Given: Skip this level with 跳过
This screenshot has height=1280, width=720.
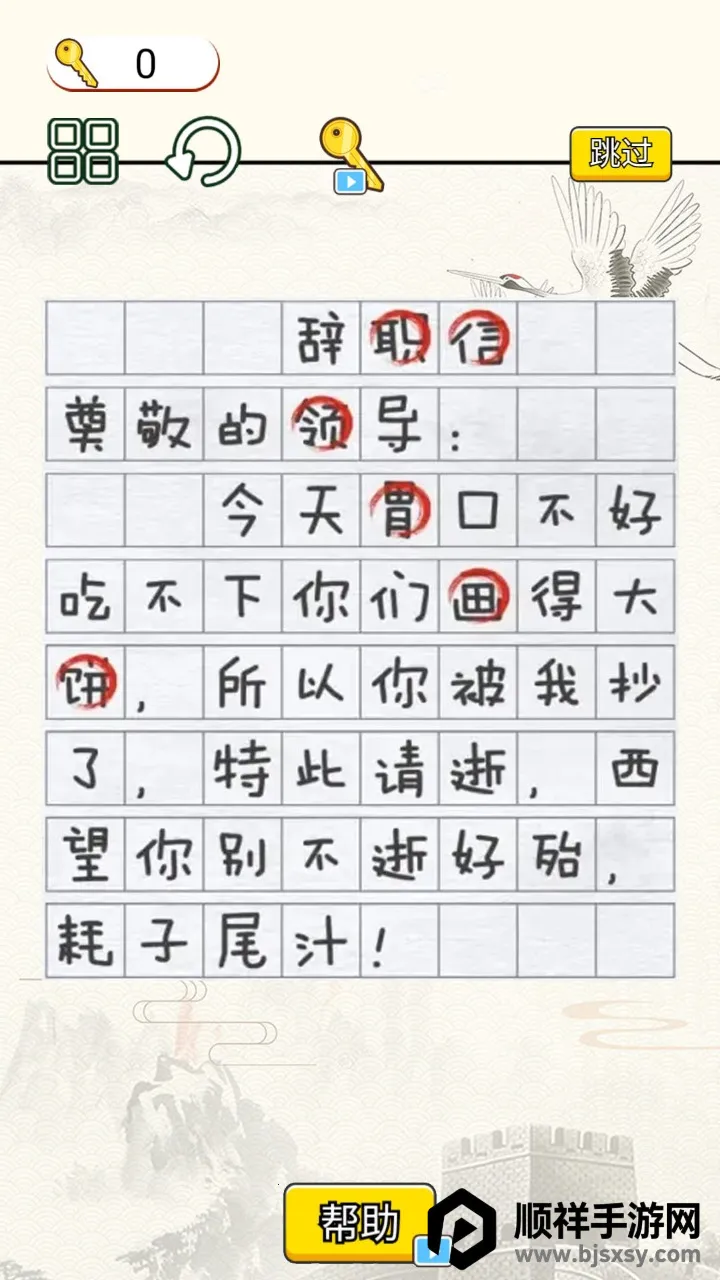Looking at the screenshot, I should click(x=620, y=154).
